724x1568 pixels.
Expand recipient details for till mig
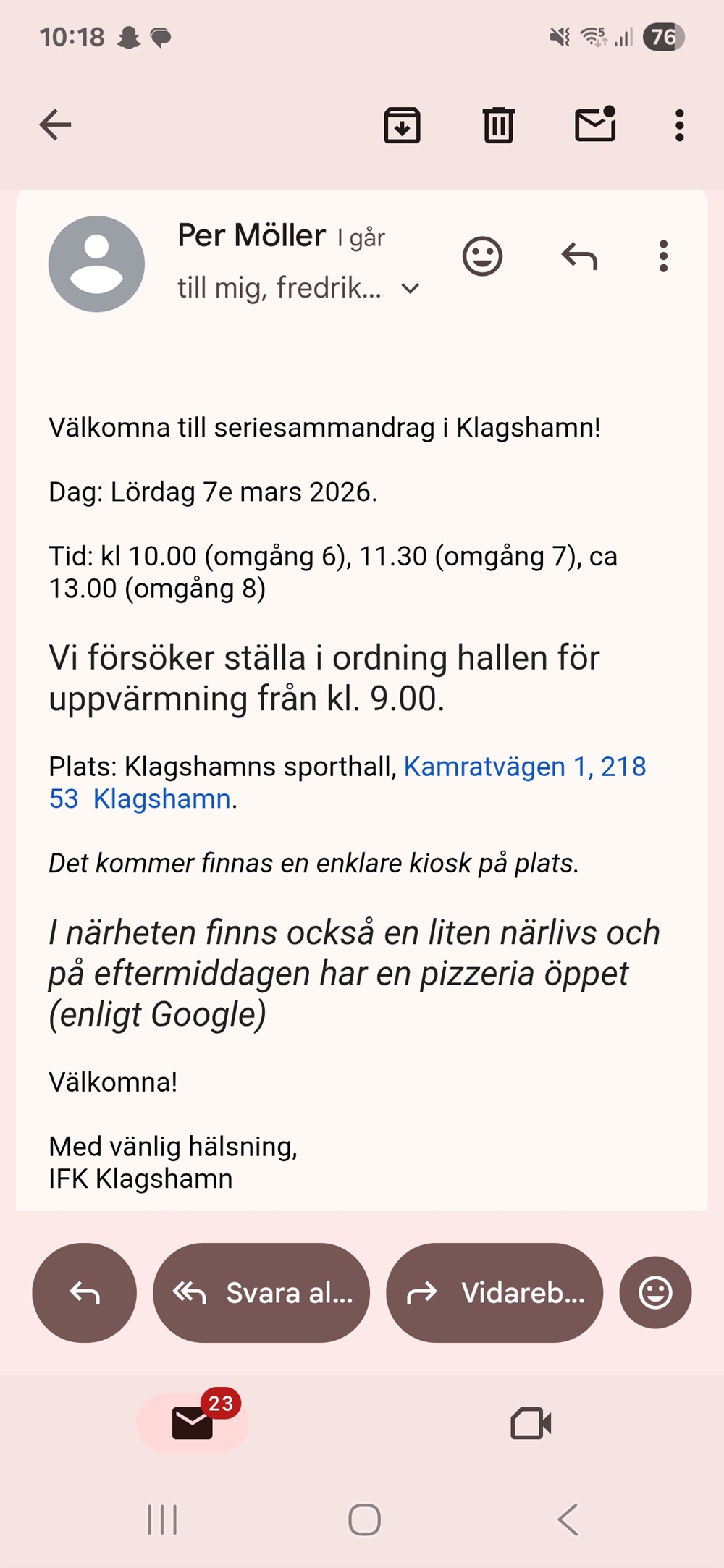point(410,289)
